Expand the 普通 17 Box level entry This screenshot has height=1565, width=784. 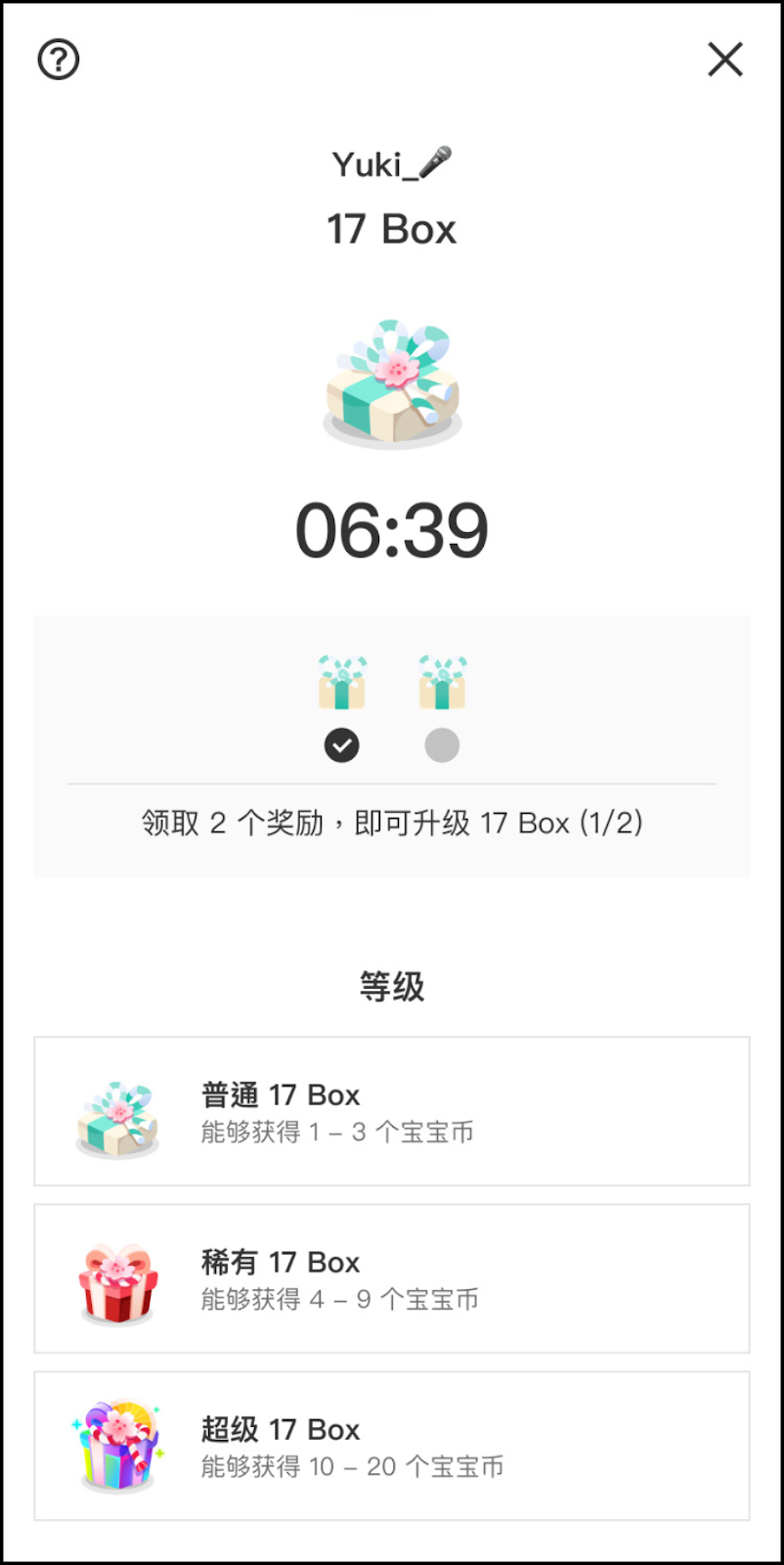pyautogui.click(x=392, y=1110)
